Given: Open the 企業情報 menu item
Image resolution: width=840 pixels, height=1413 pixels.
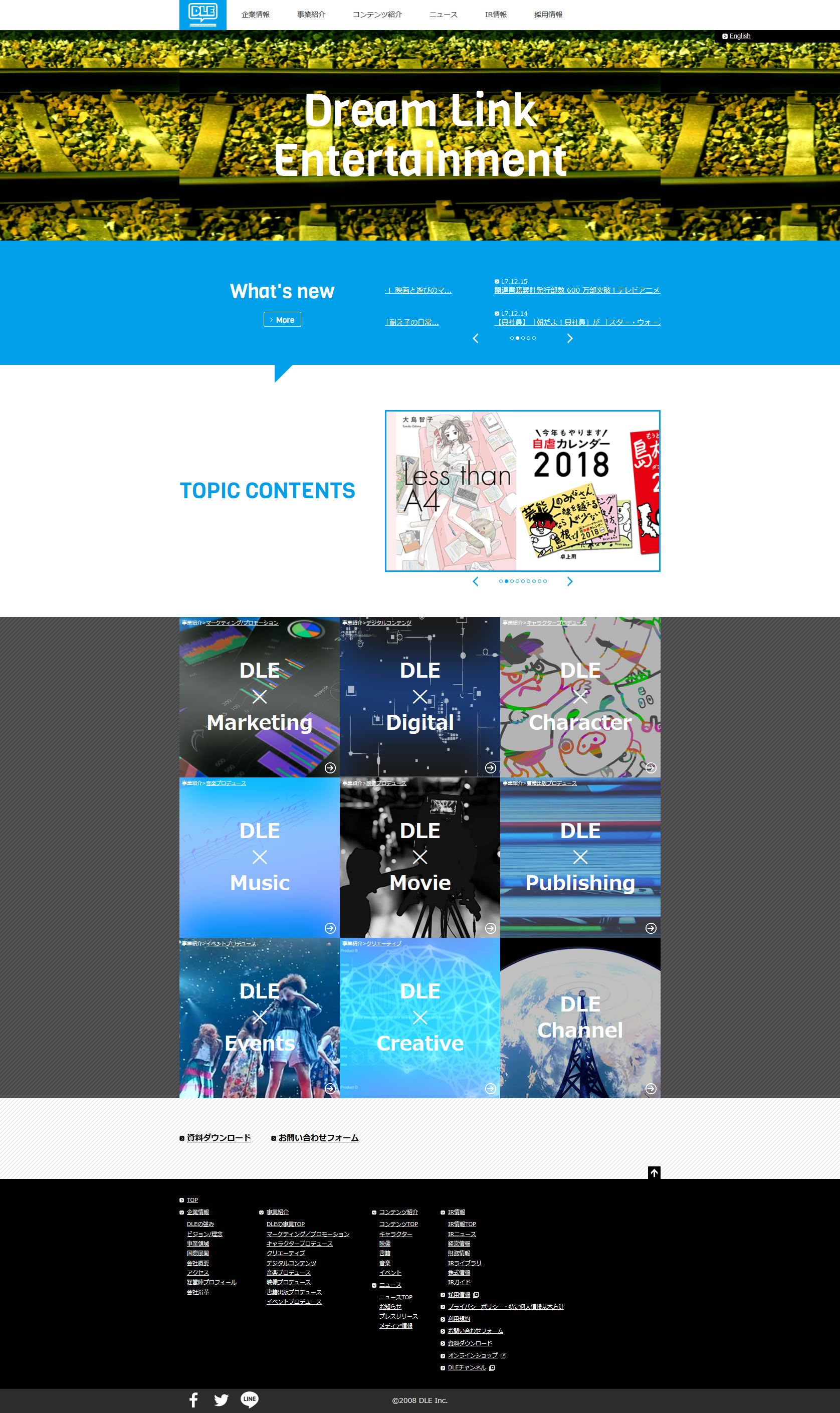Looking at the screenshot, I should tap(255, 15).
